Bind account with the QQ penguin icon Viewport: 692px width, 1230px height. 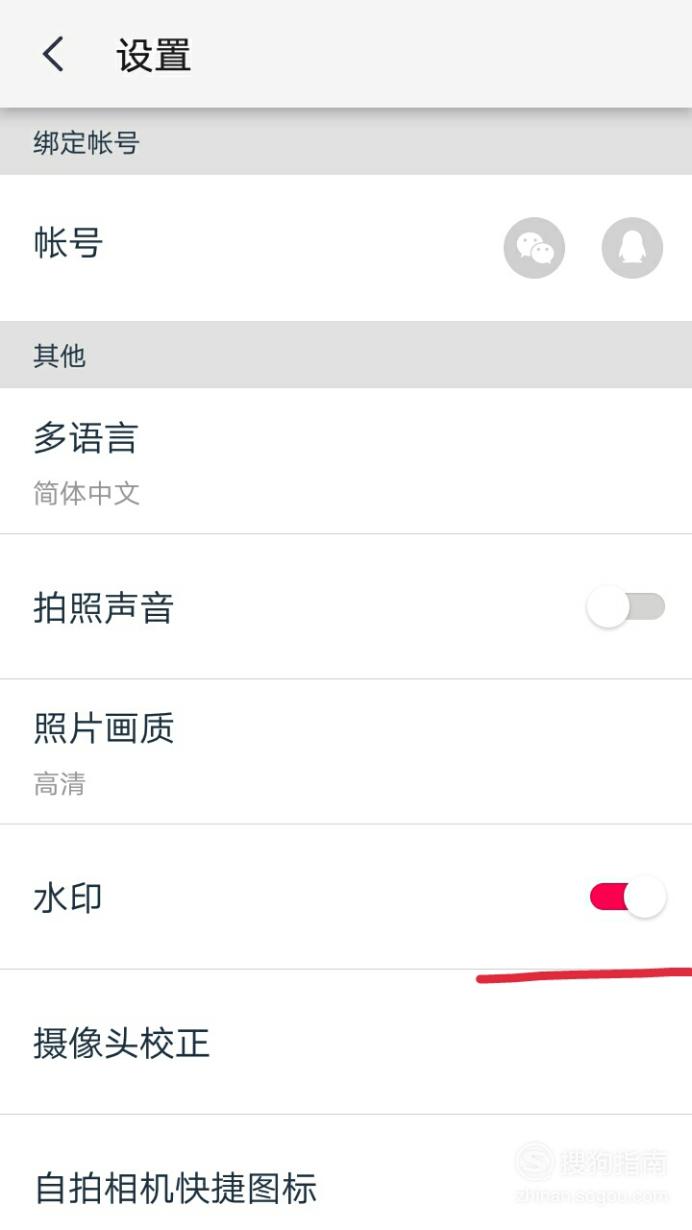click(x=632, y=248)
